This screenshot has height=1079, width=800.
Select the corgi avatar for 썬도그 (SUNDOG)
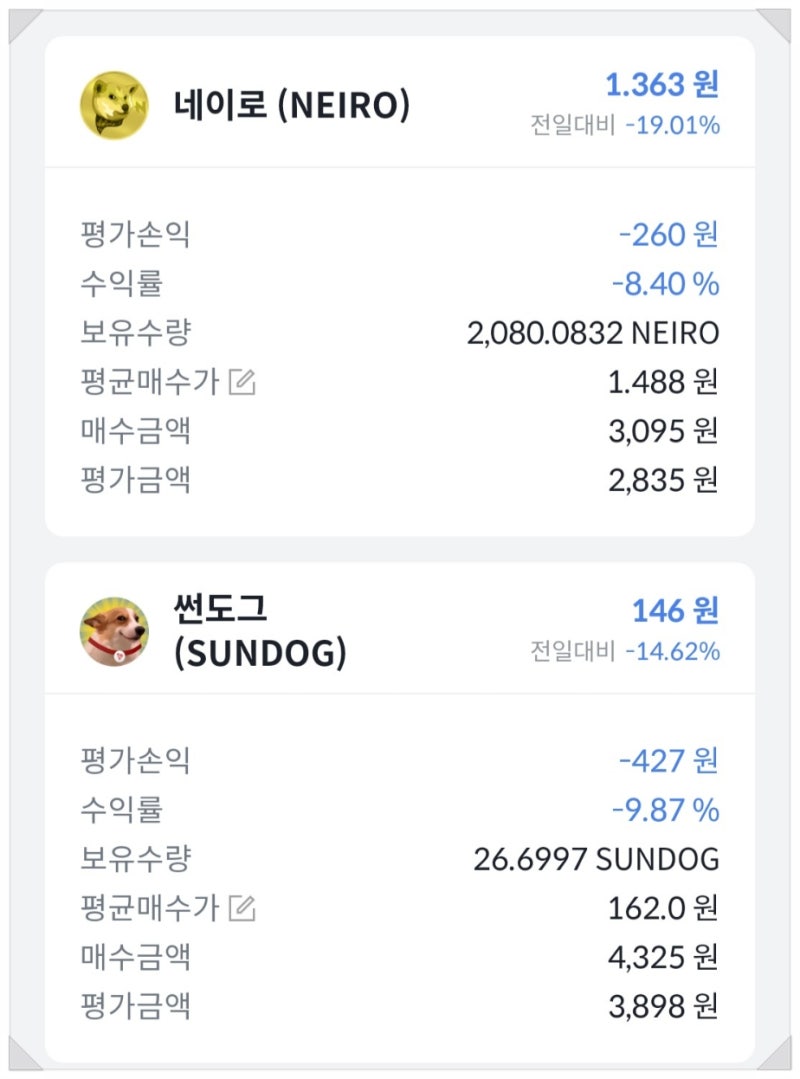point(112,630)
